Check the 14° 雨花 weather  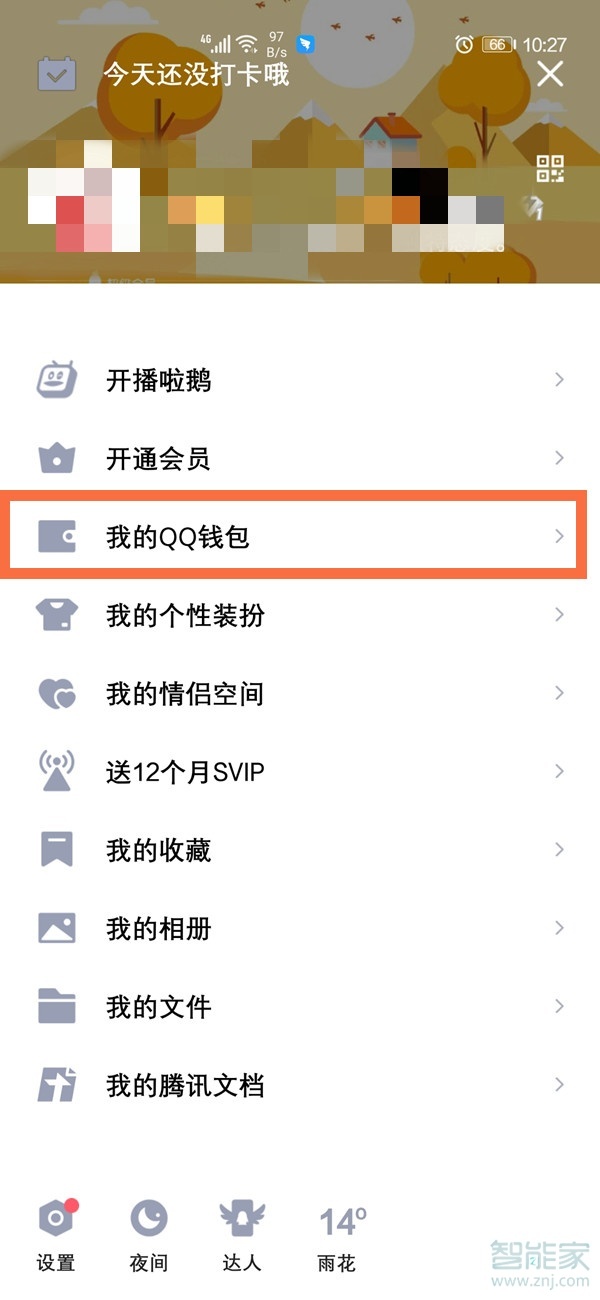338,1236
